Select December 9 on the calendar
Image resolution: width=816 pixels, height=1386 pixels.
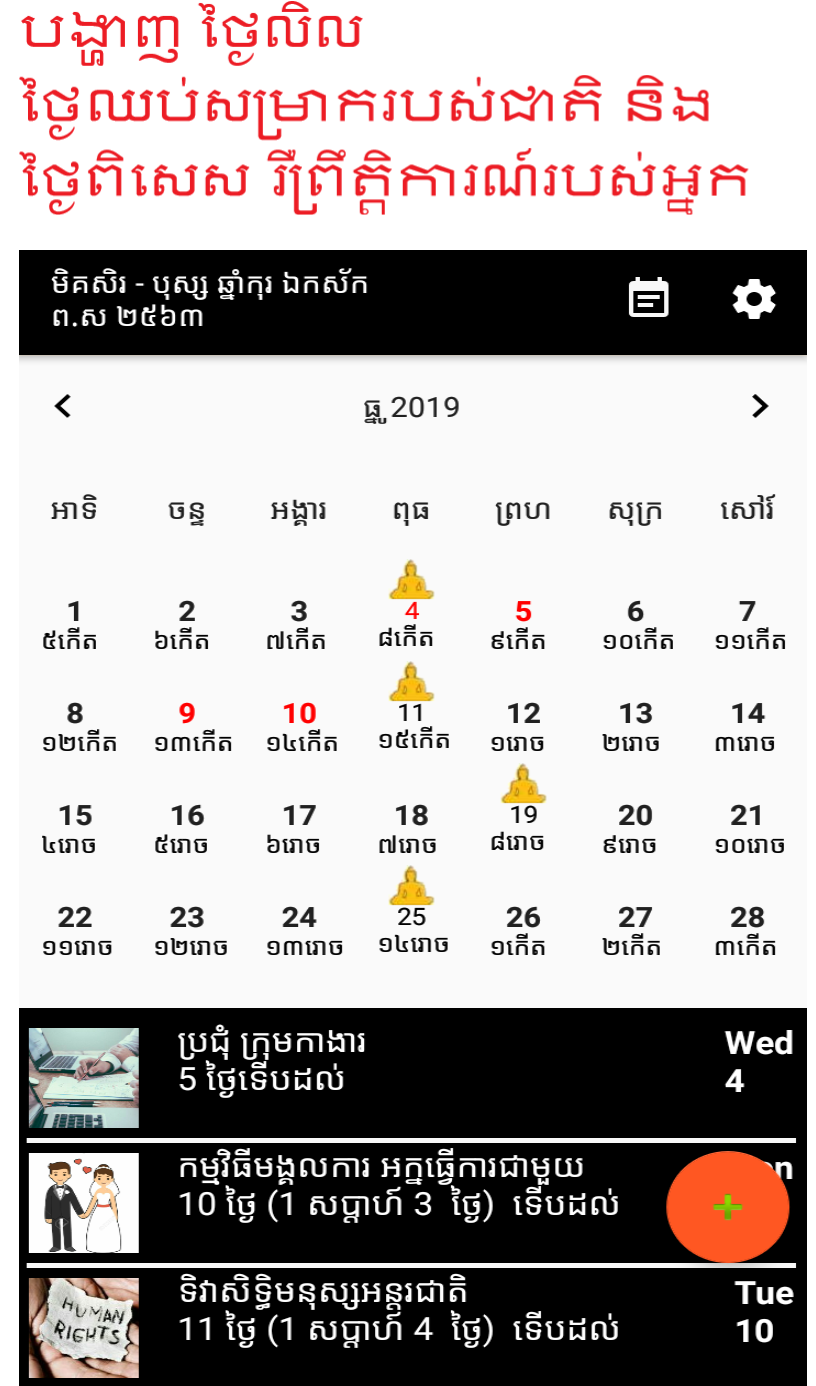[187, 727]
